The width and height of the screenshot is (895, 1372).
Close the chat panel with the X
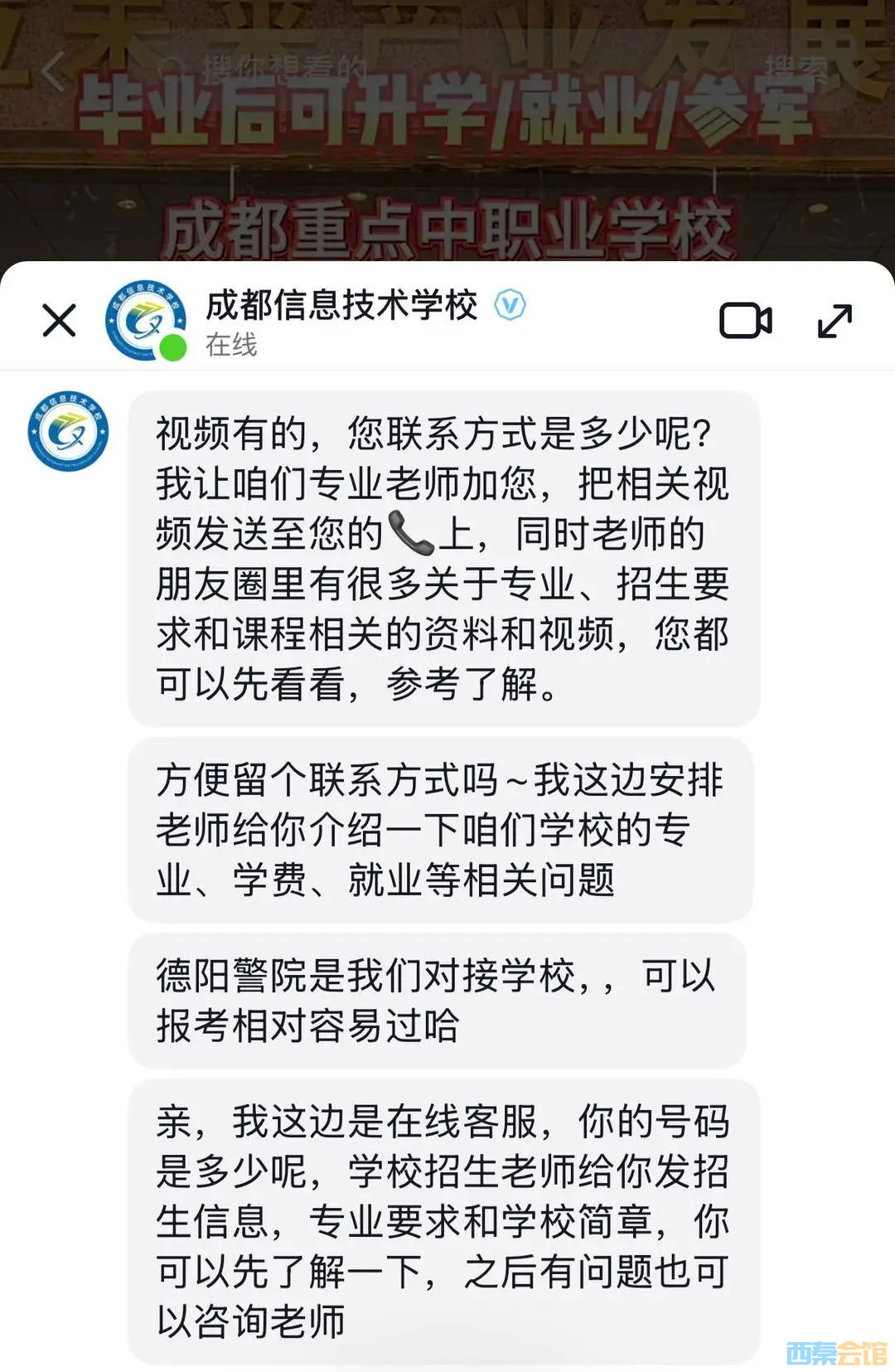click(59, 321)
